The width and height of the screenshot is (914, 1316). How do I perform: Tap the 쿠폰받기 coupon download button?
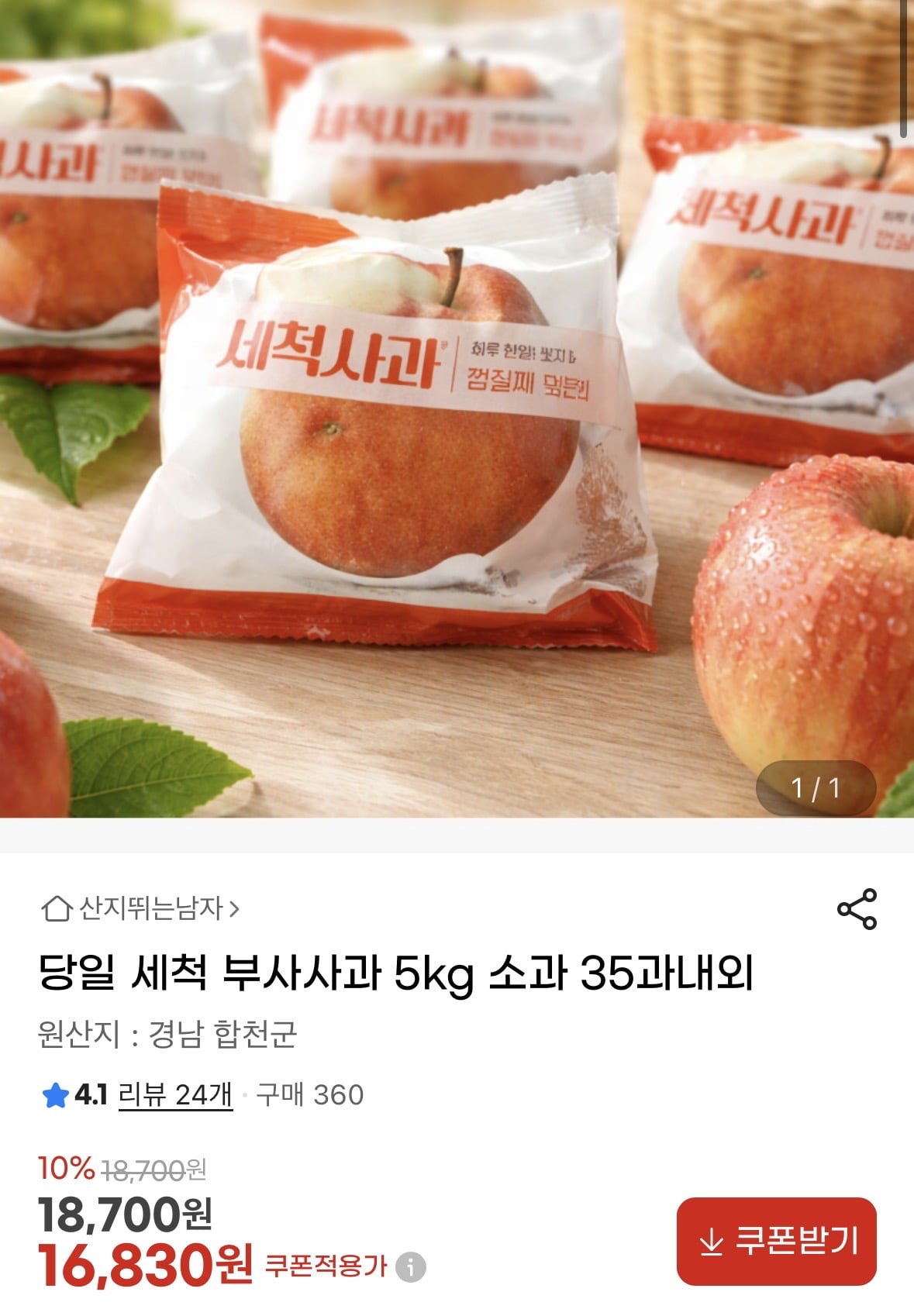click(776, 1242)
